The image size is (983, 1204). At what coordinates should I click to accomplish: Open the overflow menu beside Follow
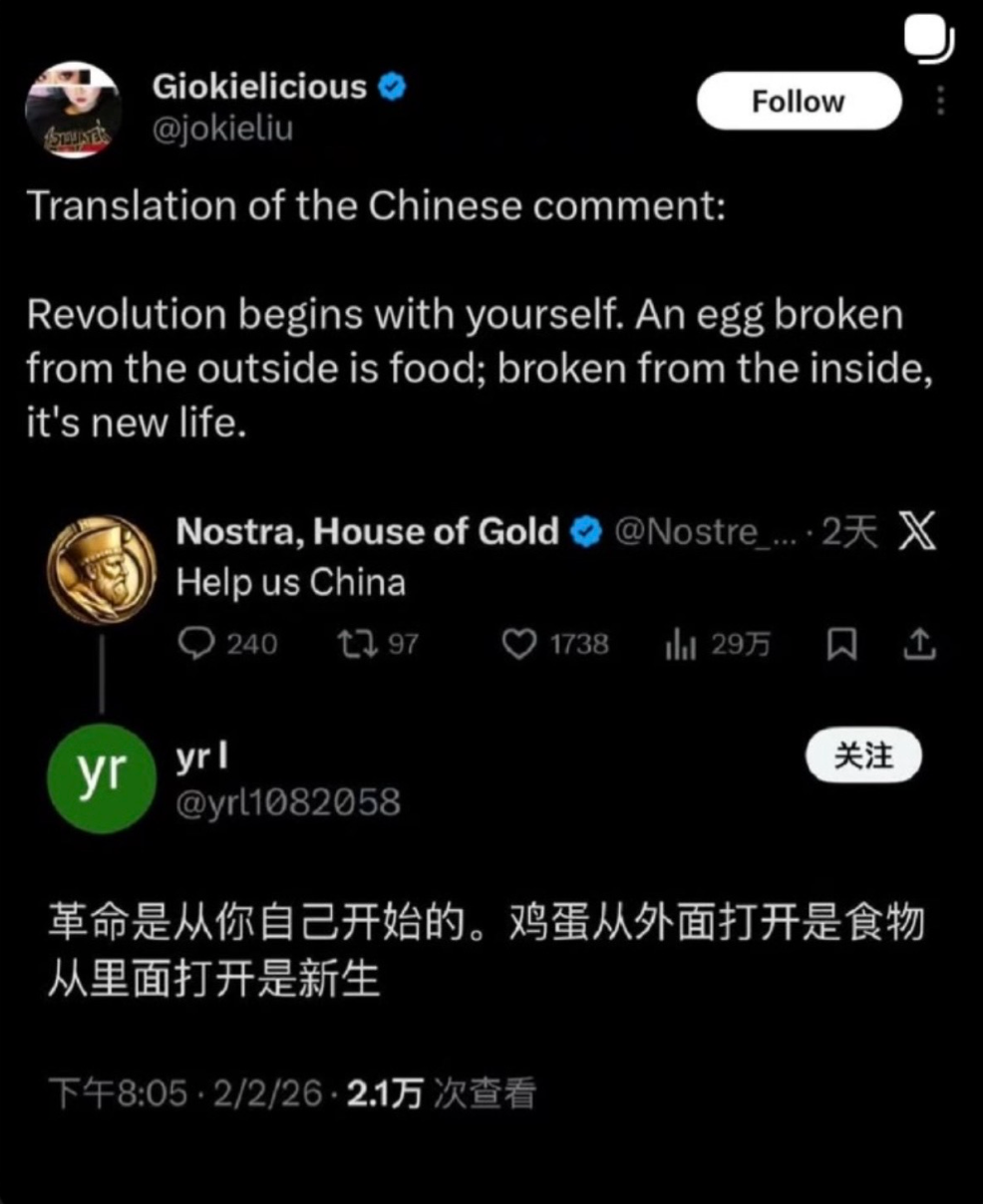(x=940, y=101)
